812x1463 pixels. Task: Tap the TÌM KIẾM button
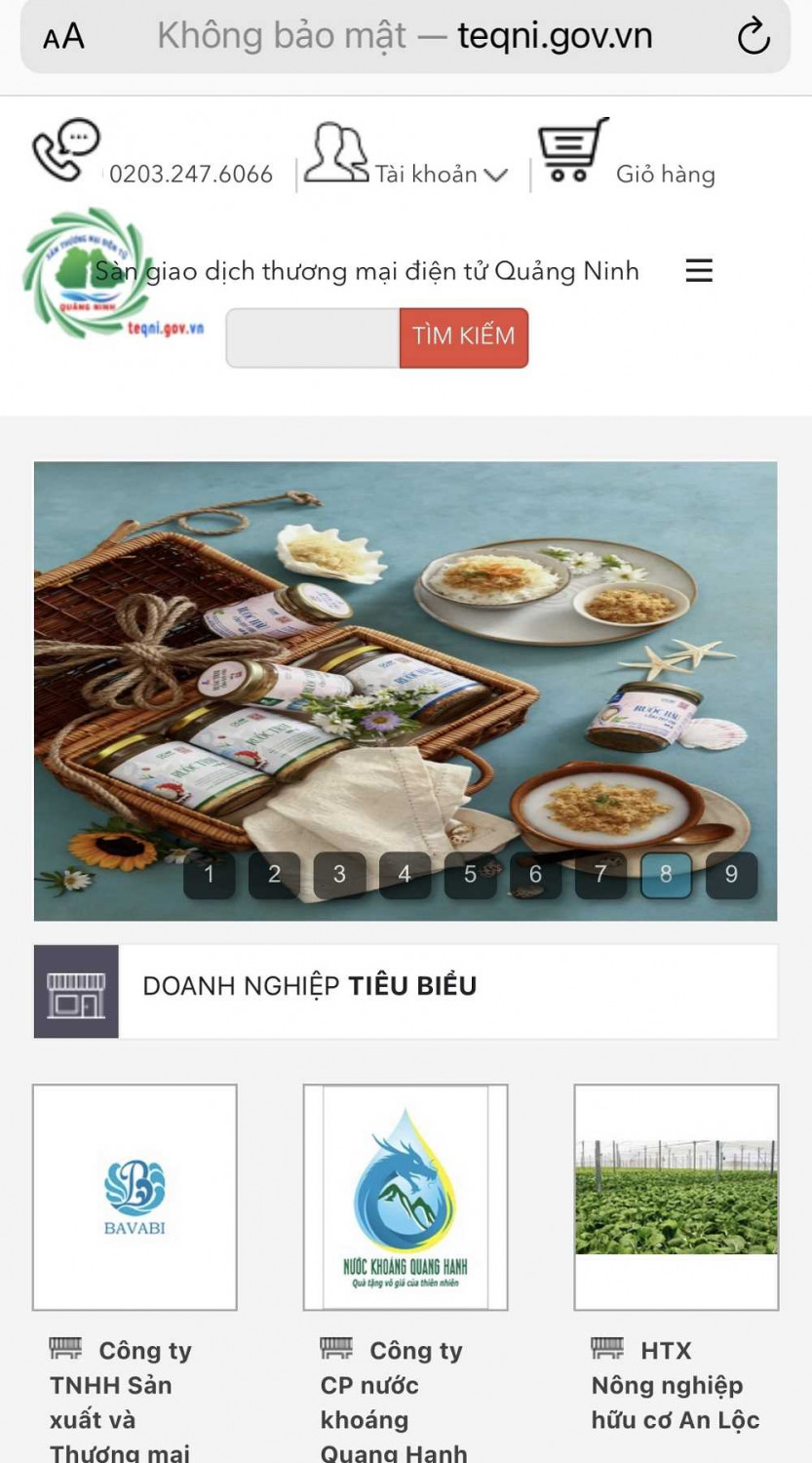[463, 337]
